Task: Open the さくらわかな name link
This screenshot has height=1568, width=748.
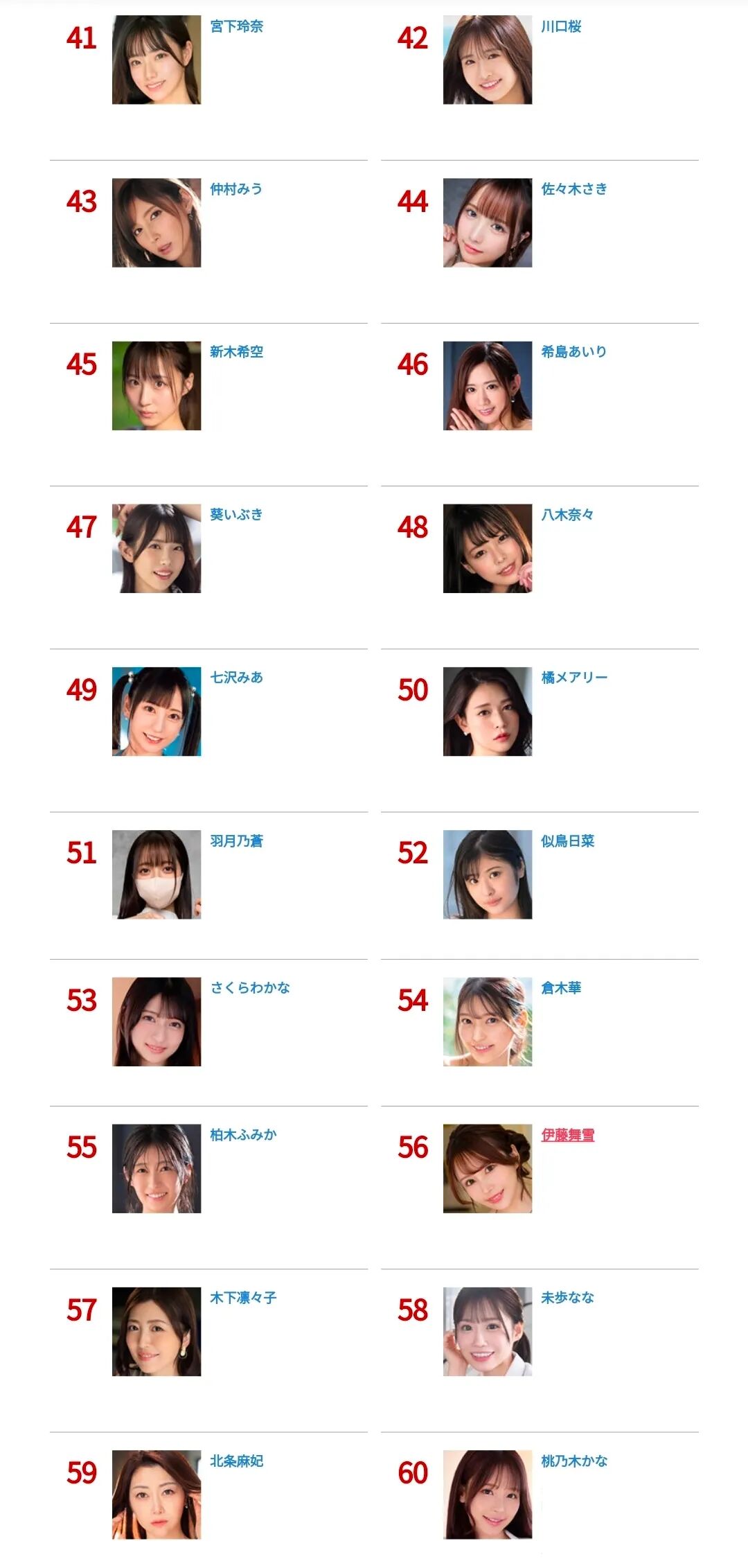Action: (250, 988)
